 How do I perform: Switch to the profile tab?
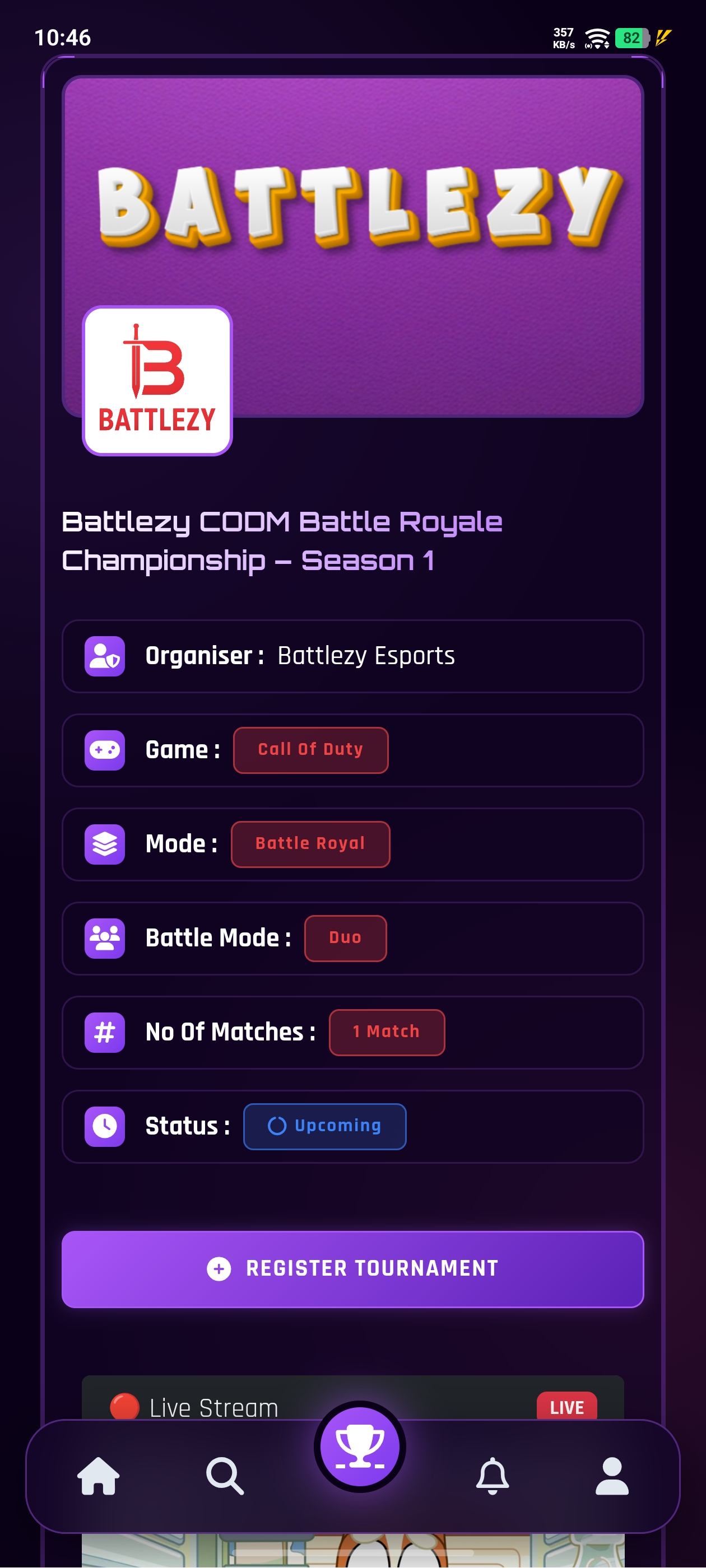pos(611,1476)
